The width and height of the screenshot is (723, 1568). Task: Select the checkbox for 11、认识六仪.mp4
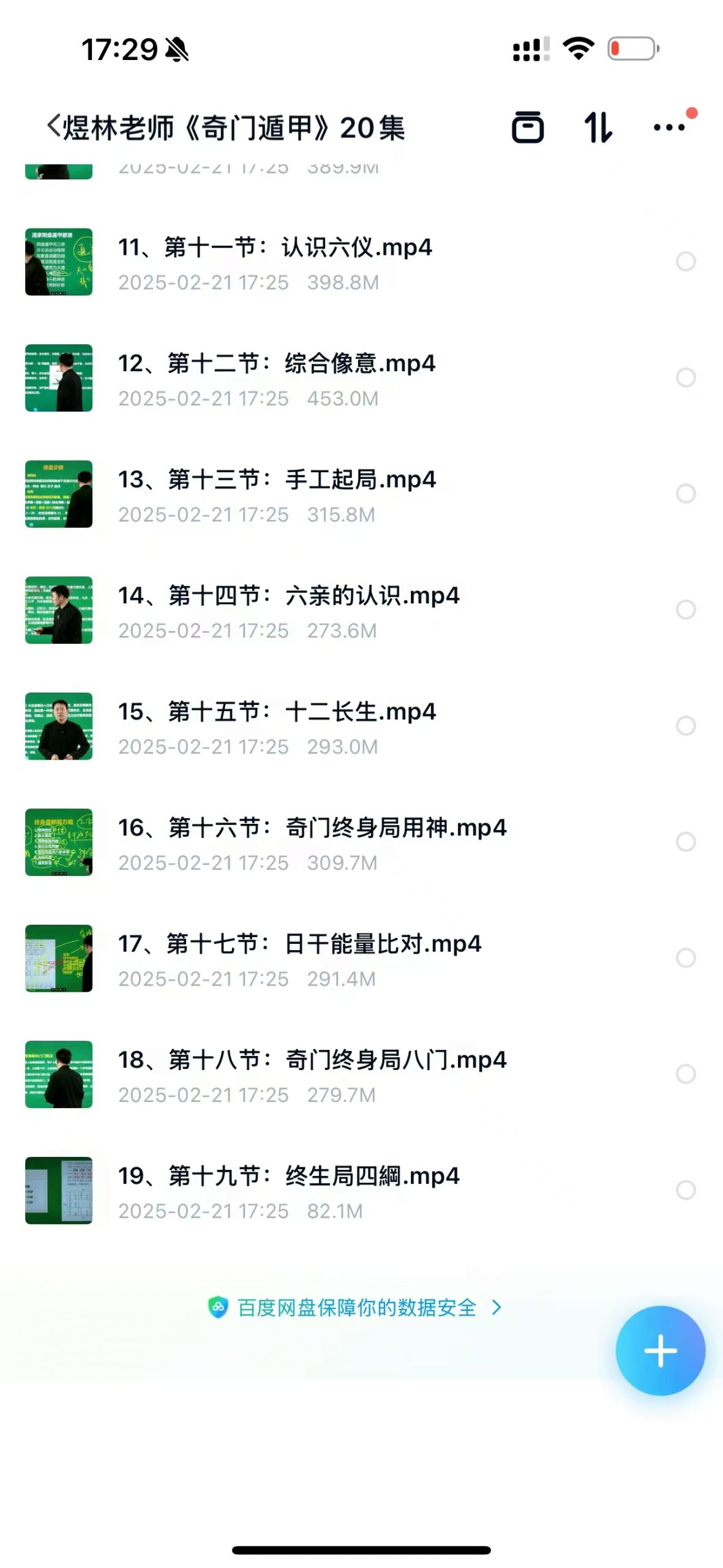tap(686, 262)
